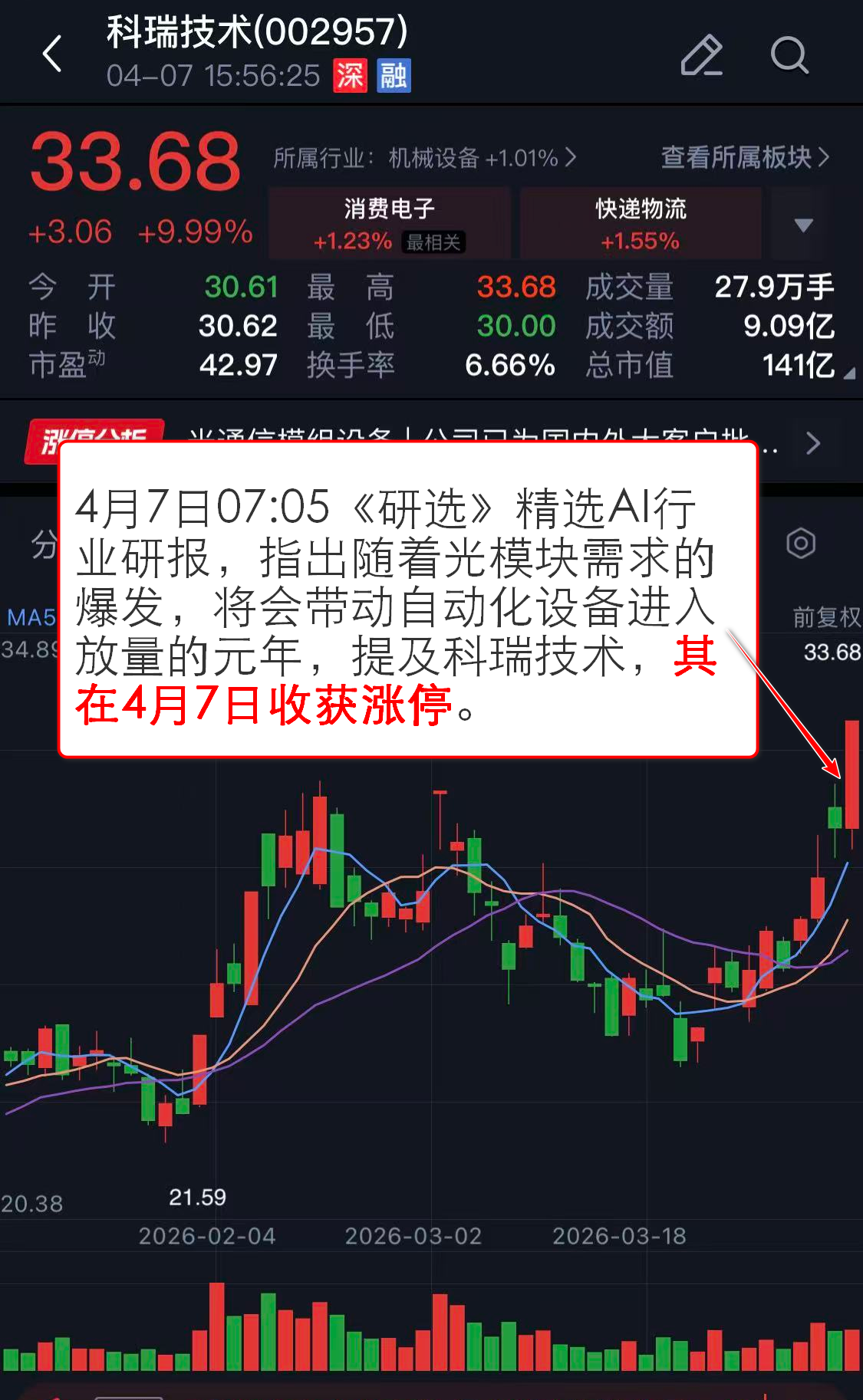Viewport: 863px width, 1400px height.
Task: Open the search magnifier icon
Action: 789,55
